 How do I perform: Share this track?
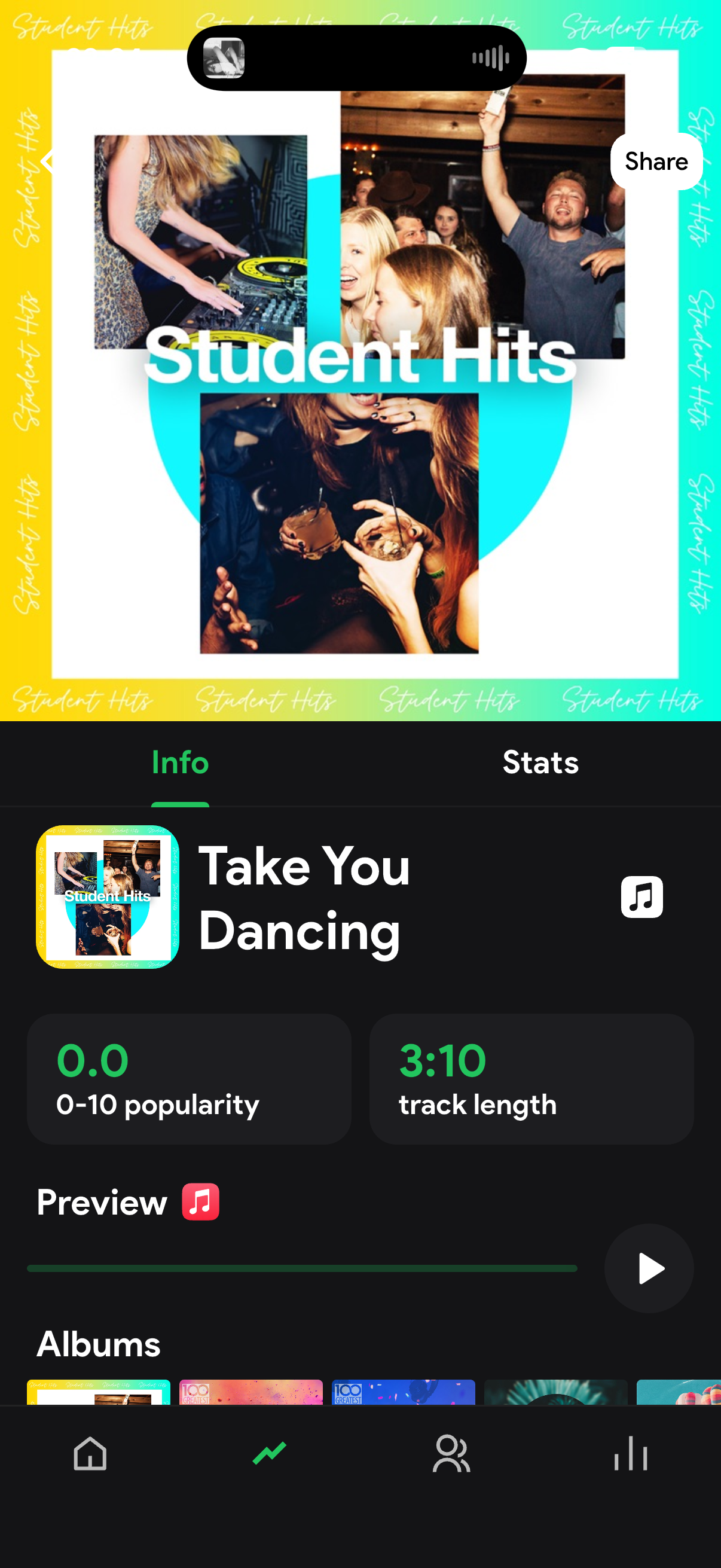coord(656,161)
